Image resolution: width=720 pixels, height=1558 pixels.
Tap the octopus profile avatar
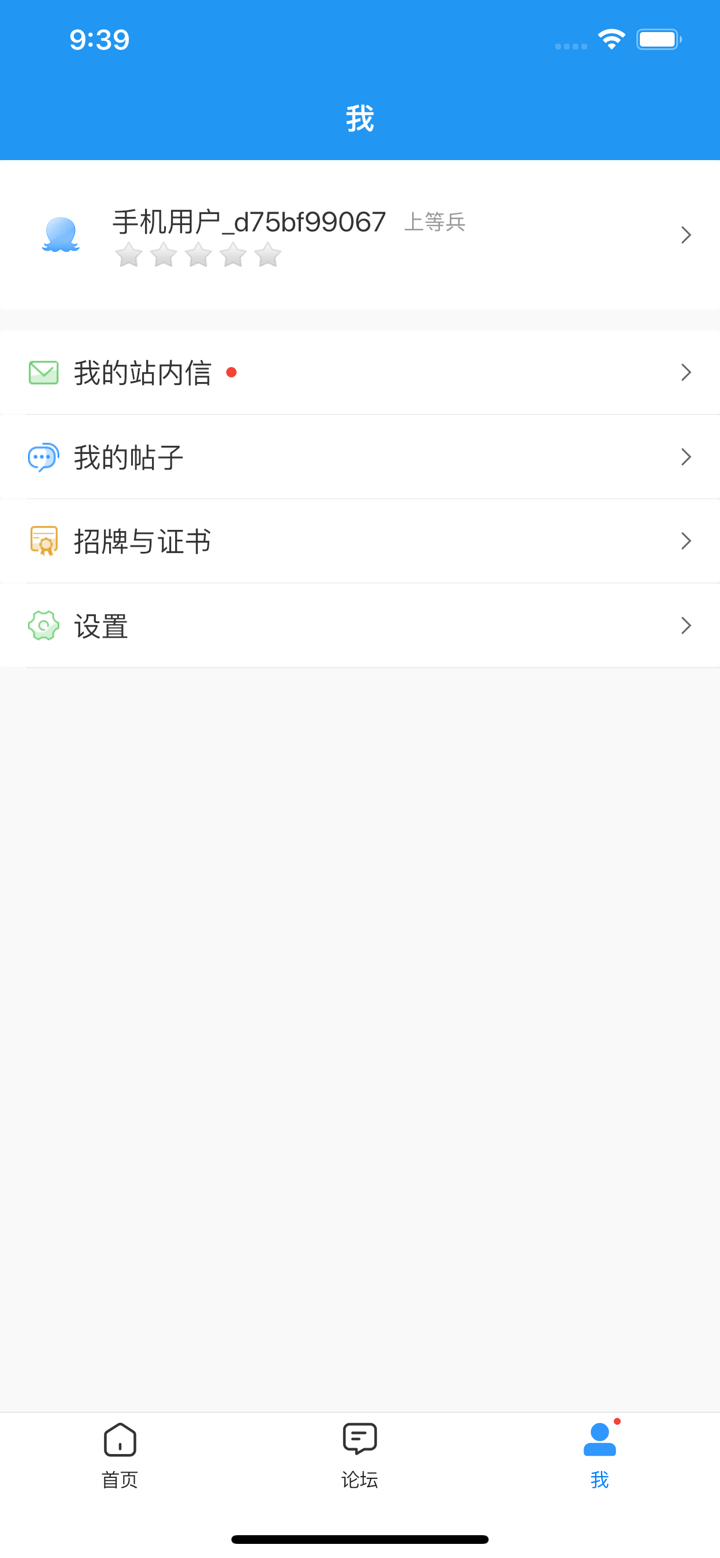click(60, 234)
